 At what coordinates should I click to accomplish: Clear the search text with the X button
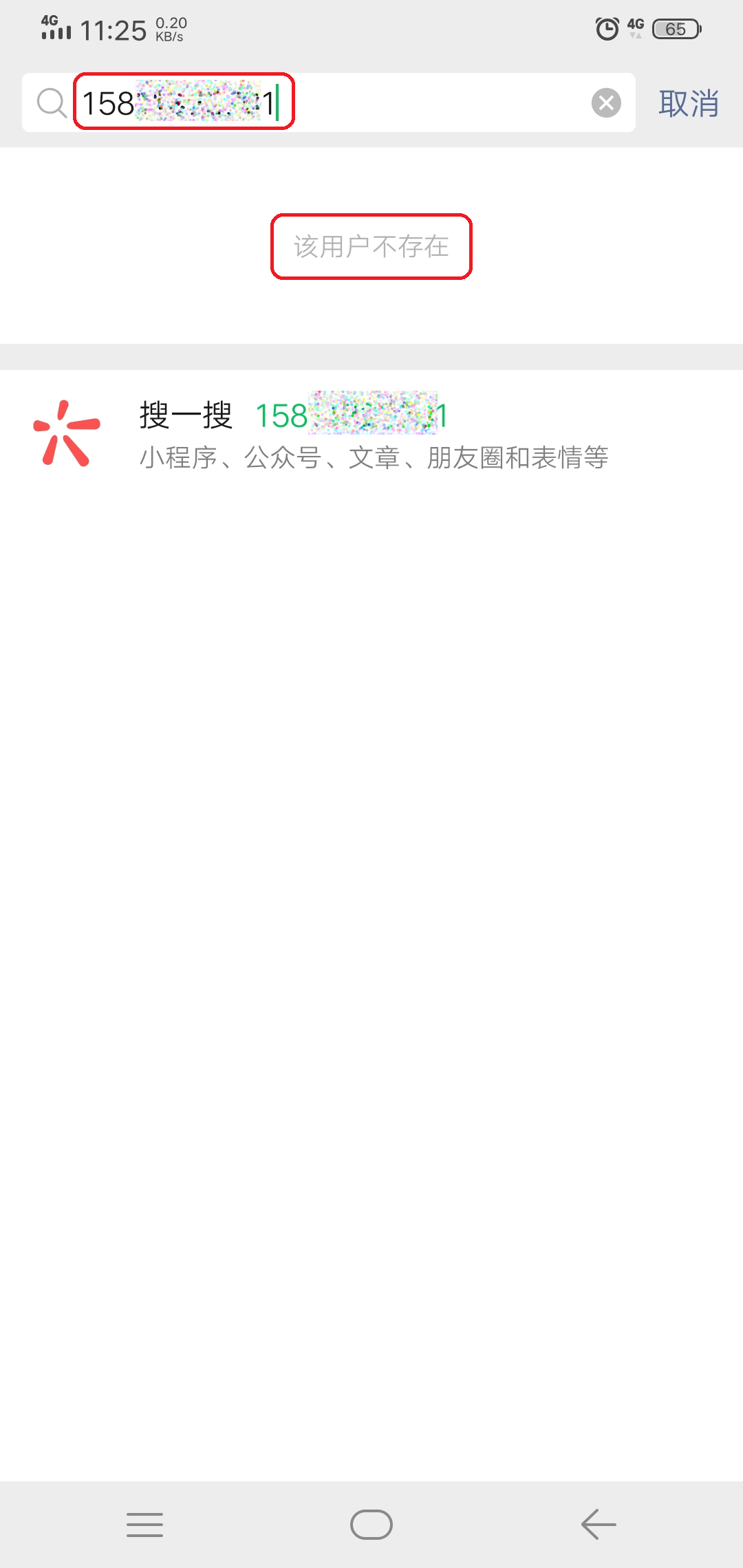(x=606, y=103)
